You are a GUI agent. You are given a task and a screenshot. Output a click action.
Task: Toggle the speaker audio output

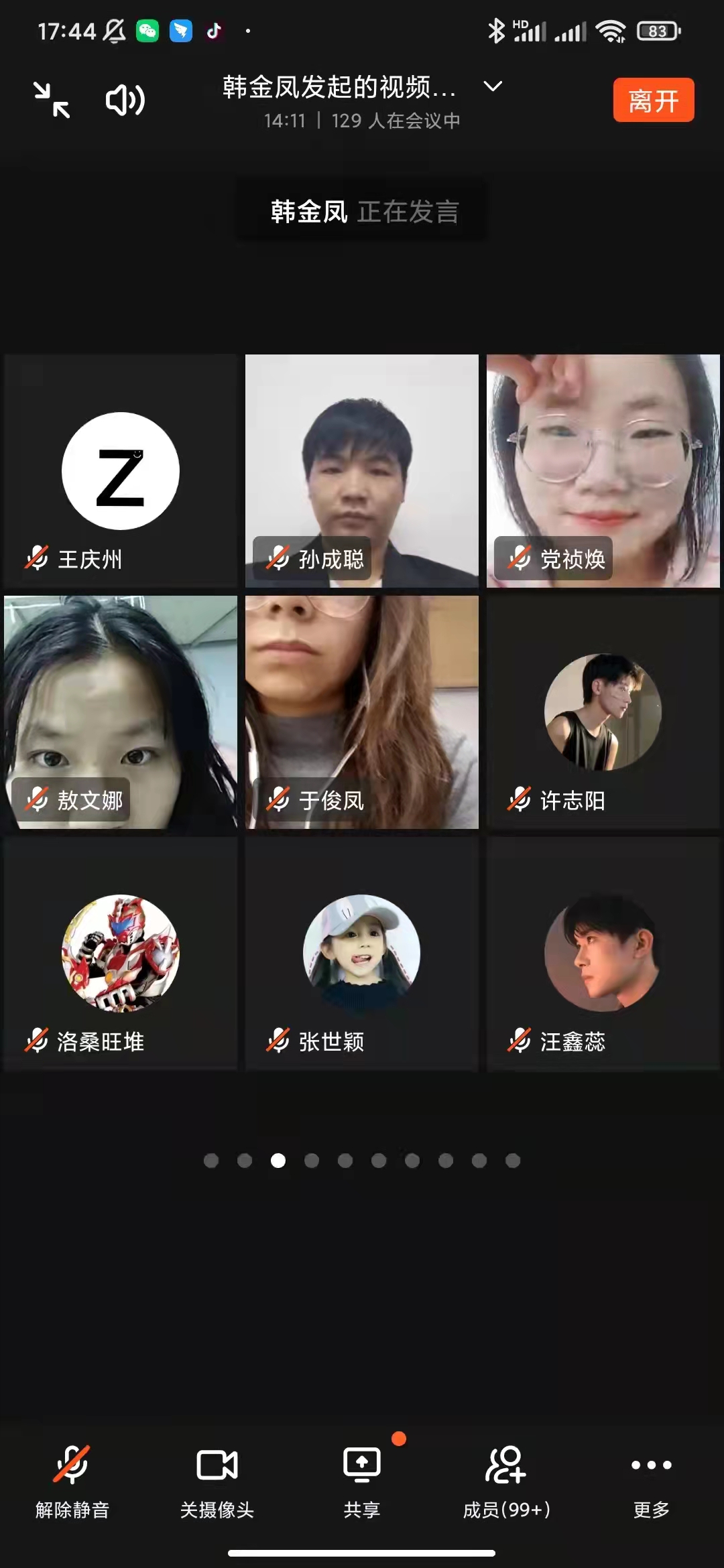(125, 101)
